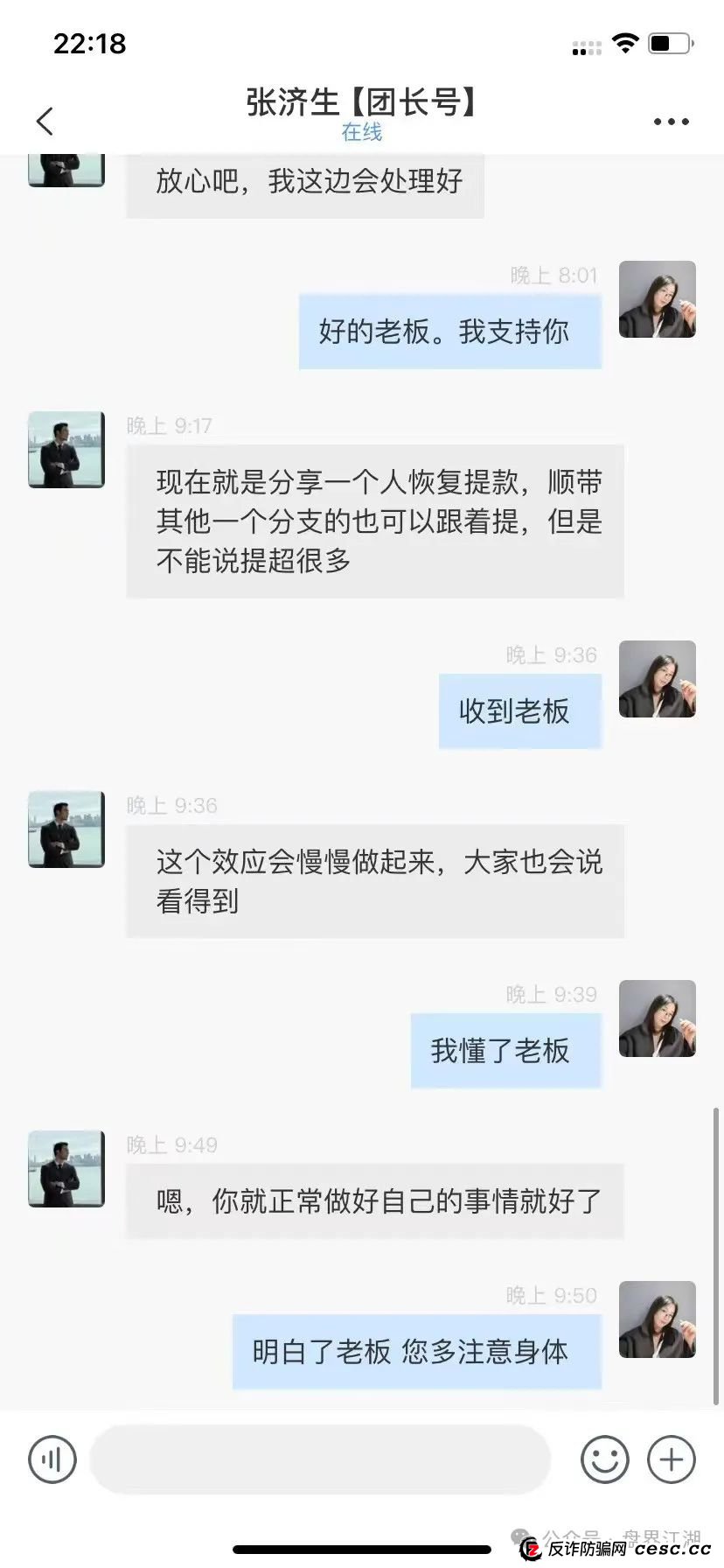
Task: Tap contact name 张济生【团长号】
Action: click(x=362, y=103)
